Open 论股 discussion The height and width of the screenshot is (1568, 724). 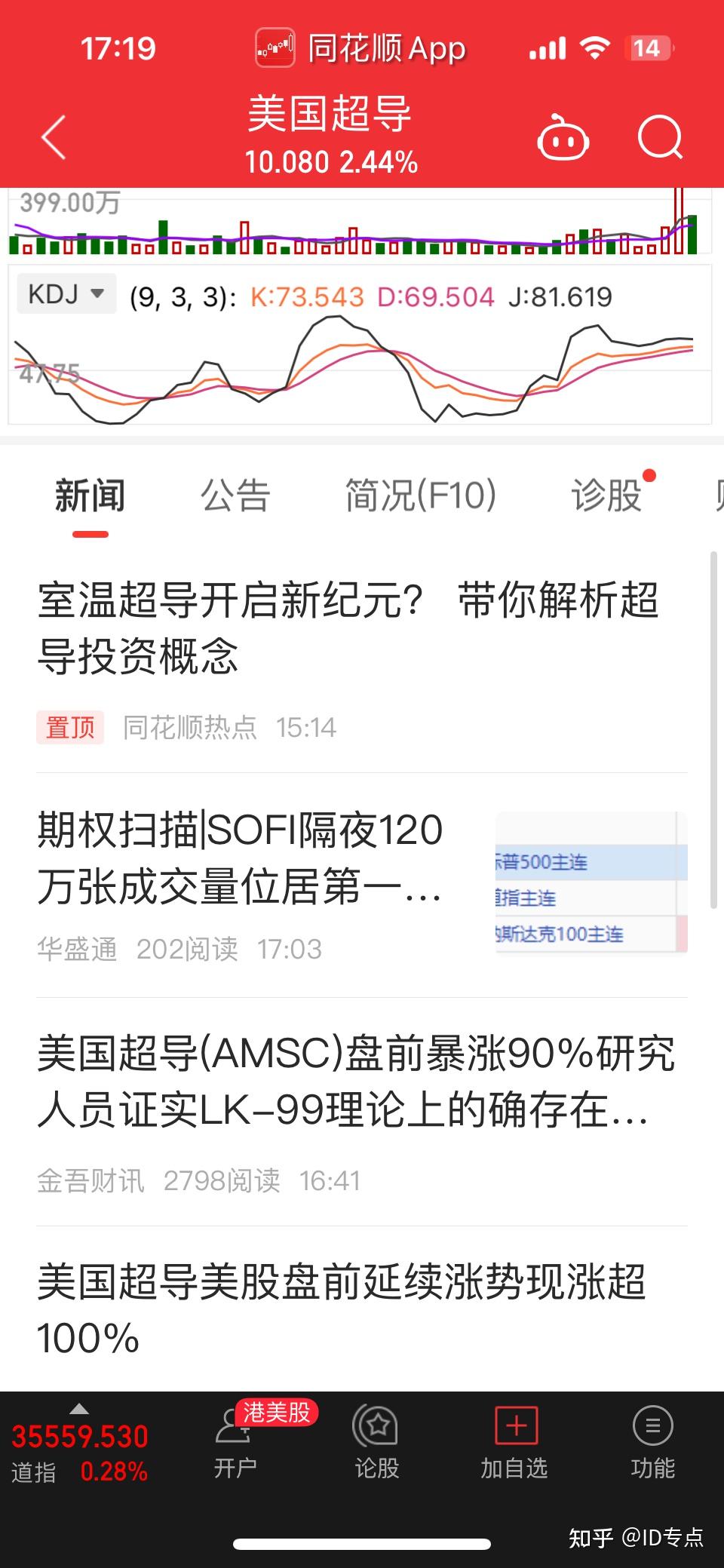pos(376,1443)
